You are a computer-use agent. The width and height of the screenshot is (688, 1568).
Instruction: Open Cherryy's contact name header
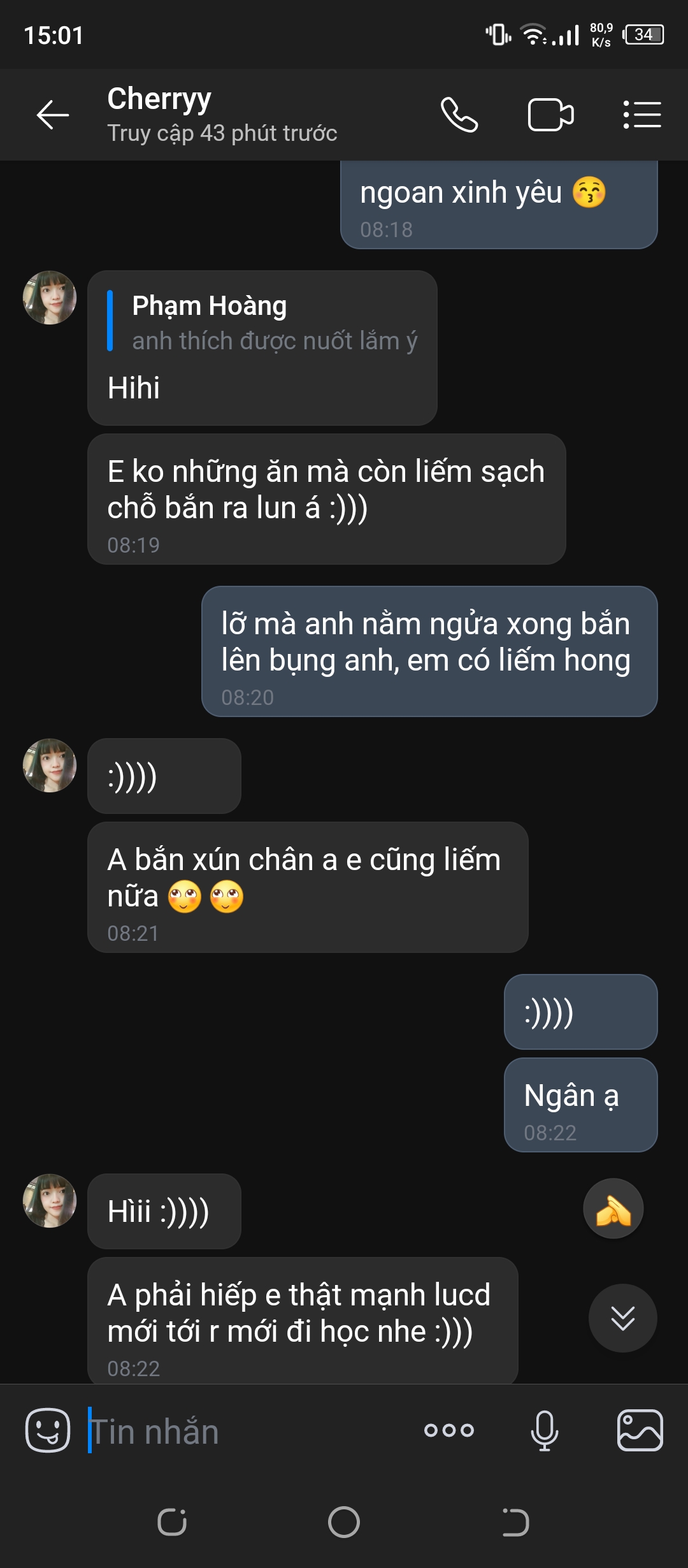[159, 99]
